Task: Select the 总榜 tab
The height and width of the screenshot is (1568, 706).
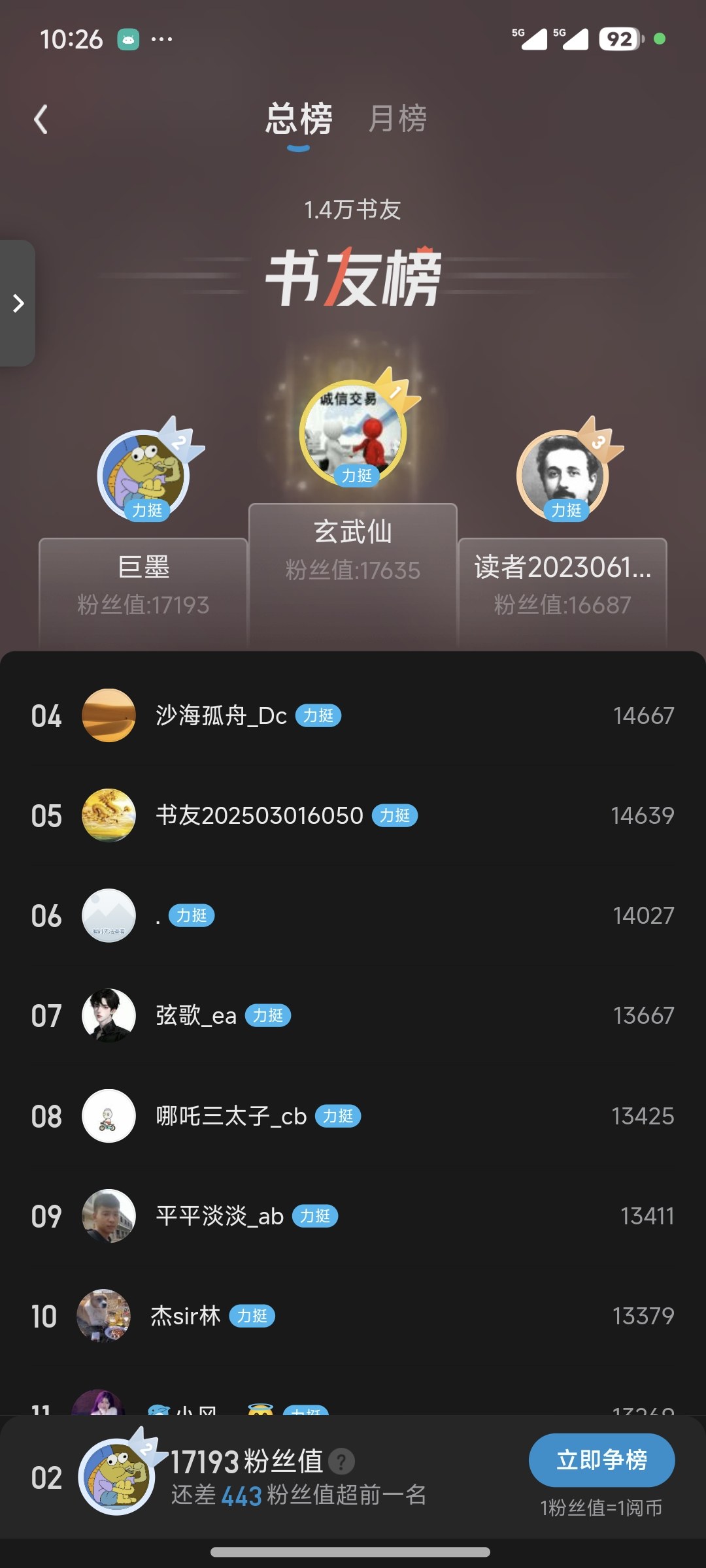Action: click(x=299, y=119)
